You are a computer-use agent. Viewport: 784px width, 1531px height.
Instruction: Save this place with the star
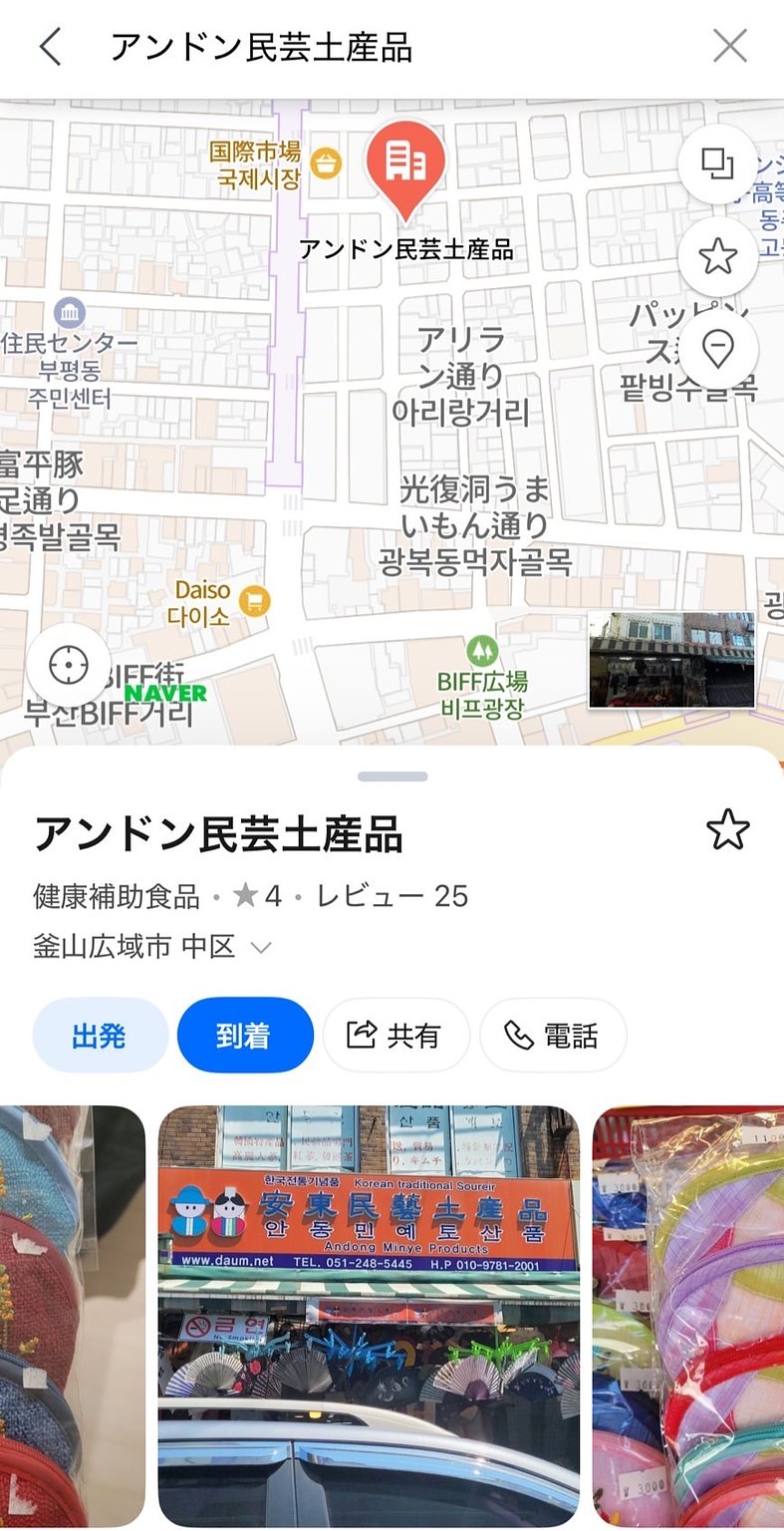(727, 830)
